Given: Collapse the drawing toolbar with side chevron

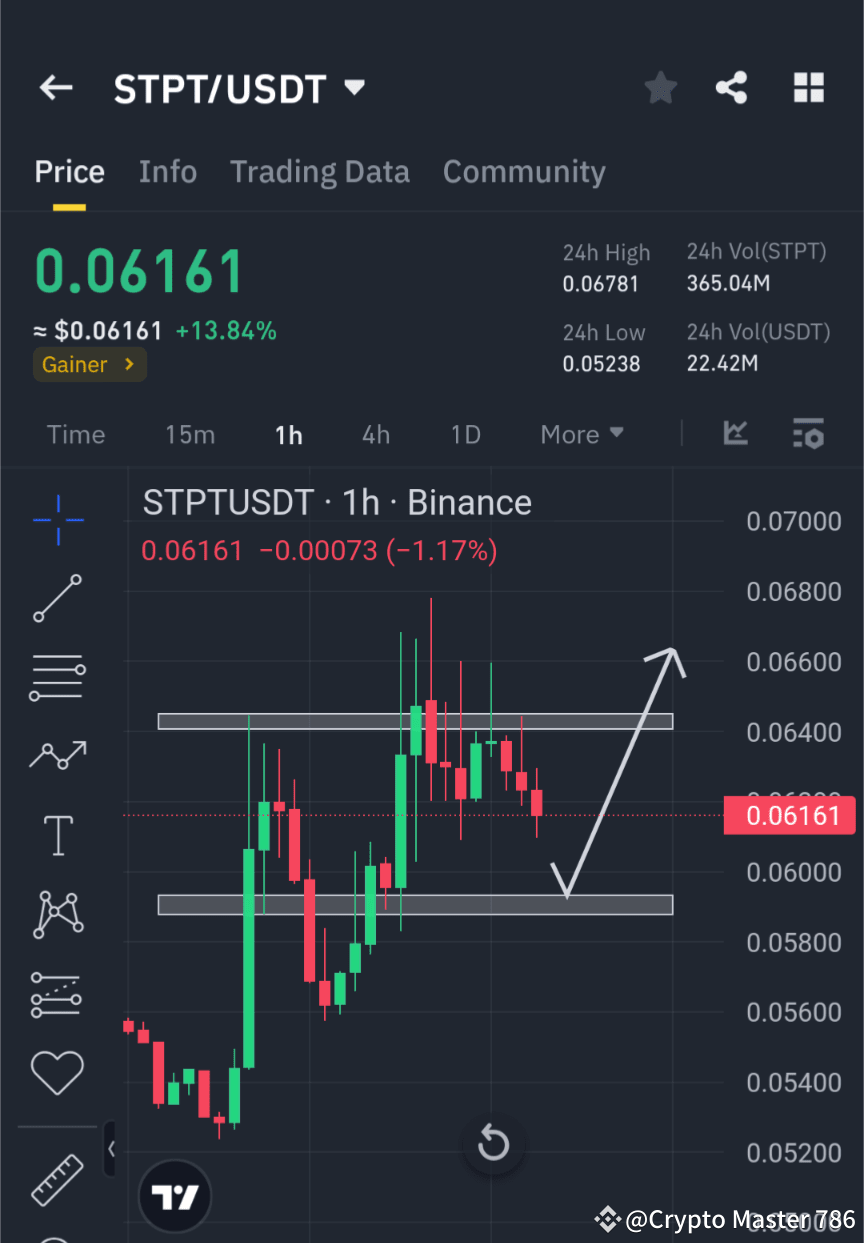Looking at the screenshot, I should click(x=111, y=1148).
